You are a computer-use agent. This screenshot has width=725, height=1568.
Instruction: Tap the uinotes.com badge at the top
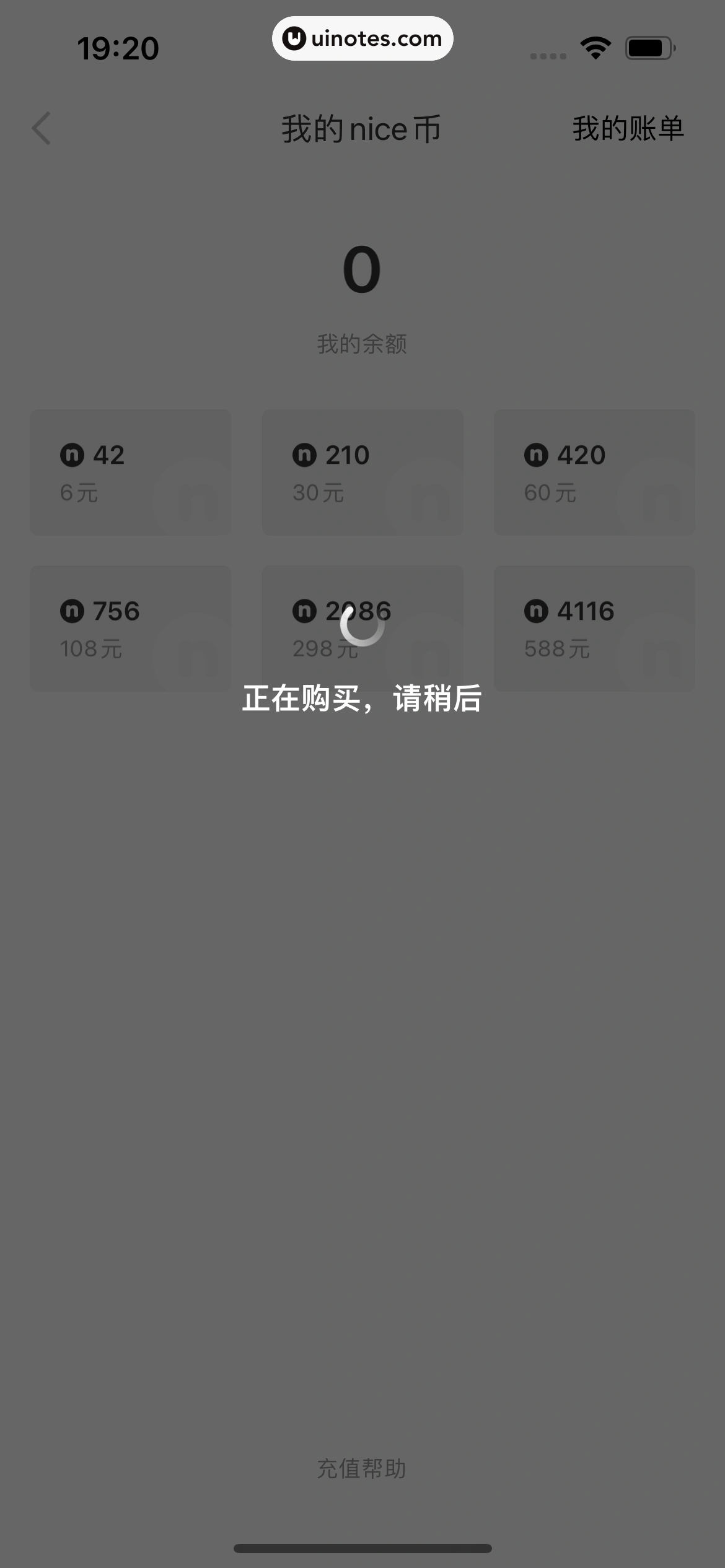click(362, 38)
